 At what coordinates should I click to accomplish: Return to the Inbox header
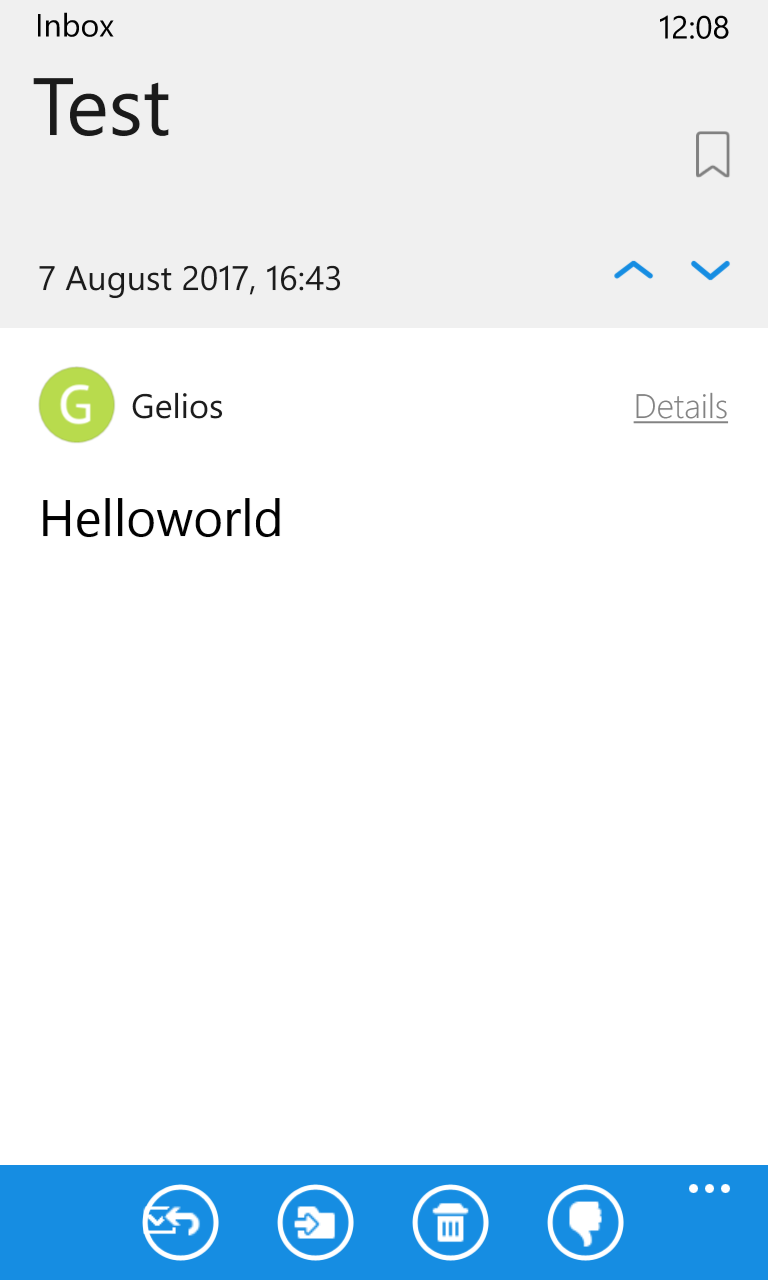(x=74, y=26)
